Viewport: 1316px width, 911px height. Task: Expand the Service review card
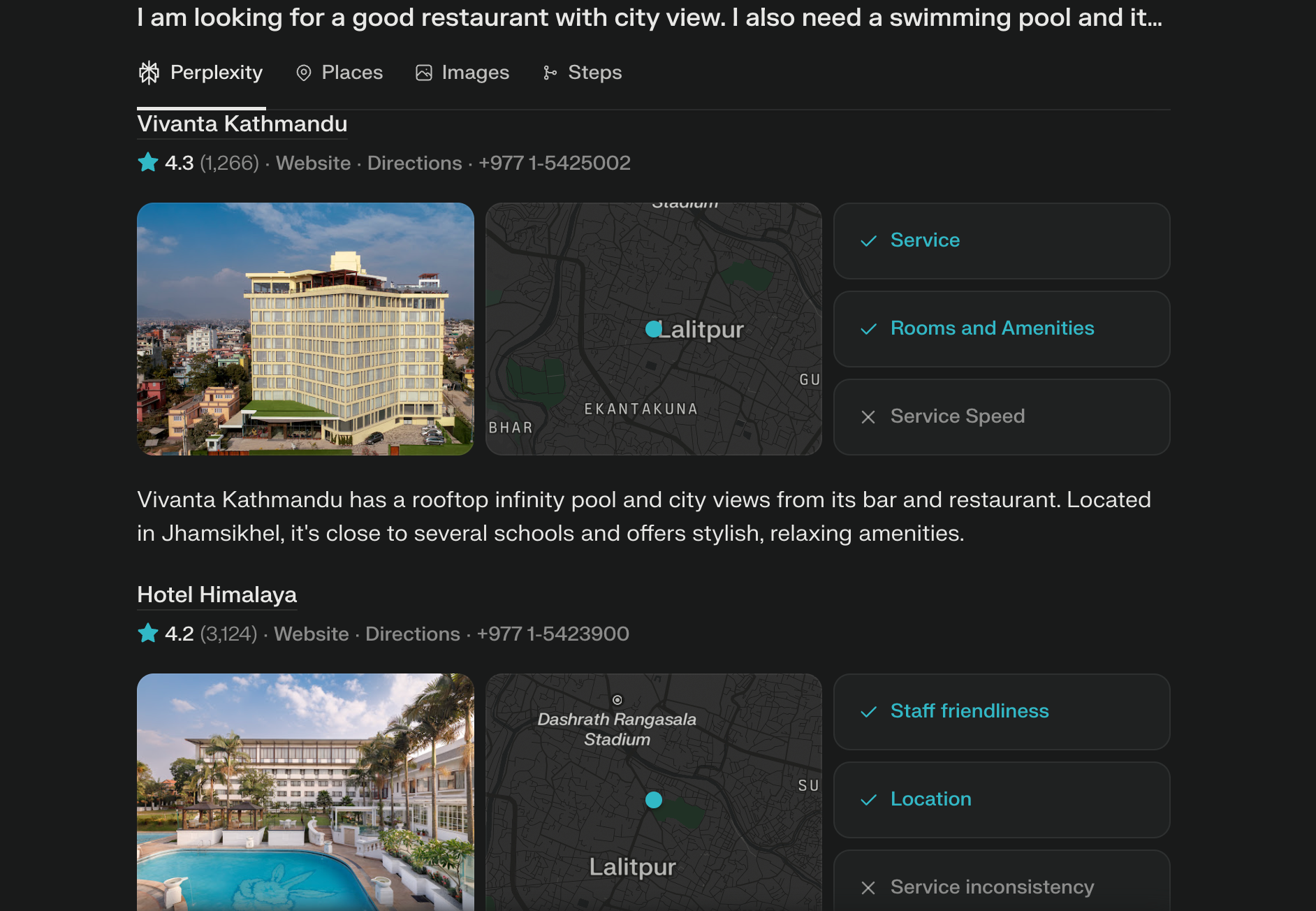click(x=1001, y=241)
